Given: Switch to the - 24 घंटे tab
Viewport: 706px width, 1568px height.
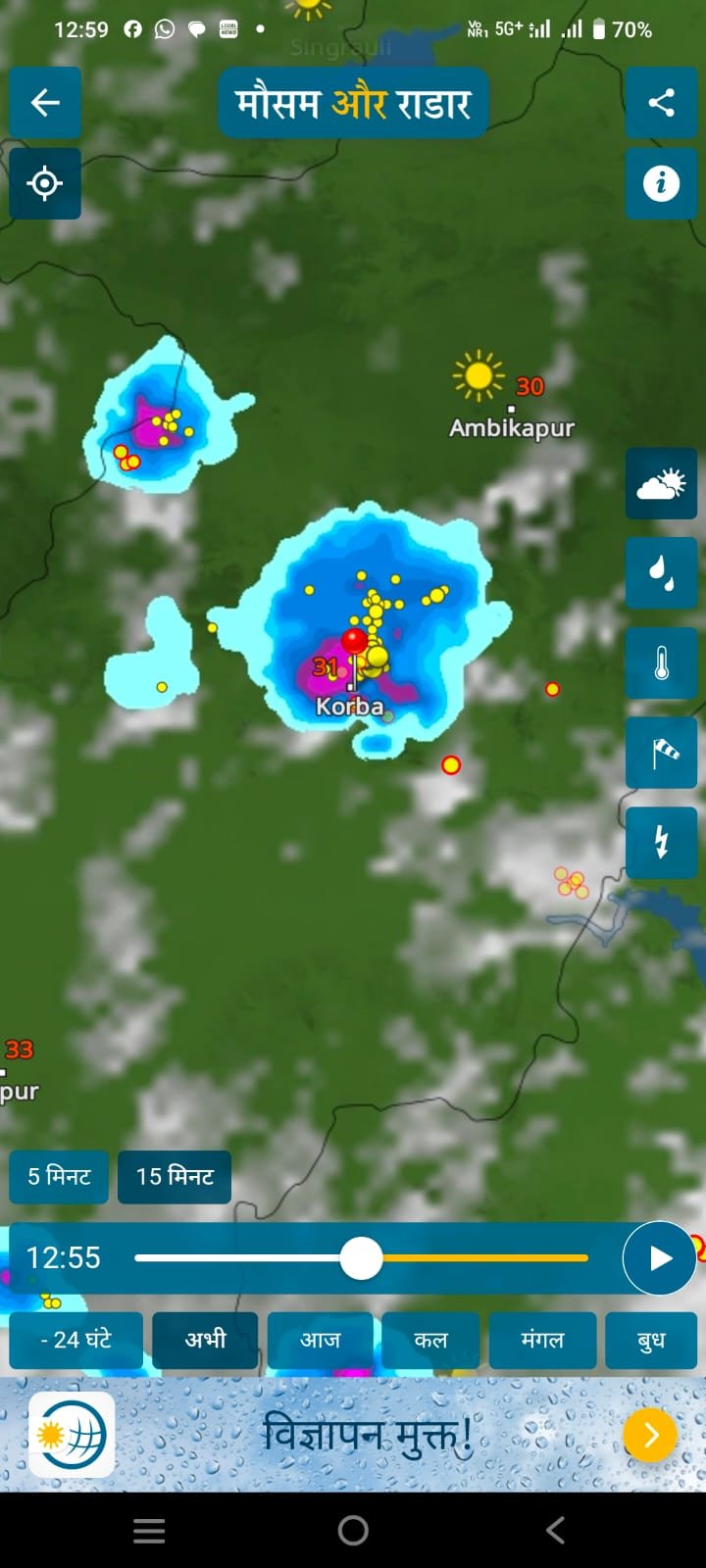Looking at the screenshot, I should pos(76,1340).
